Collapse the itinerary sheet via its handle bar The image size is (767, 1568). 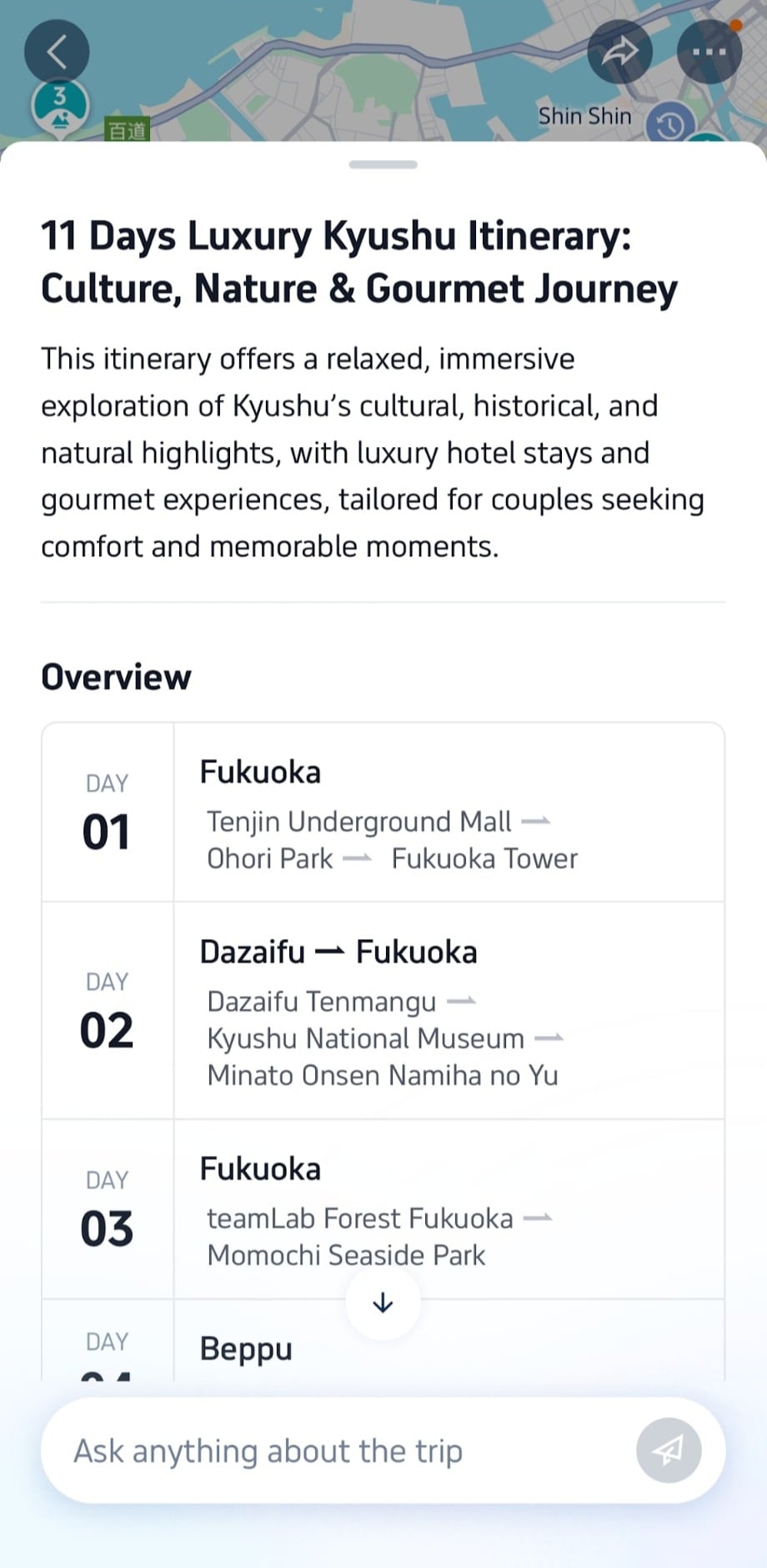click(383, 164)
